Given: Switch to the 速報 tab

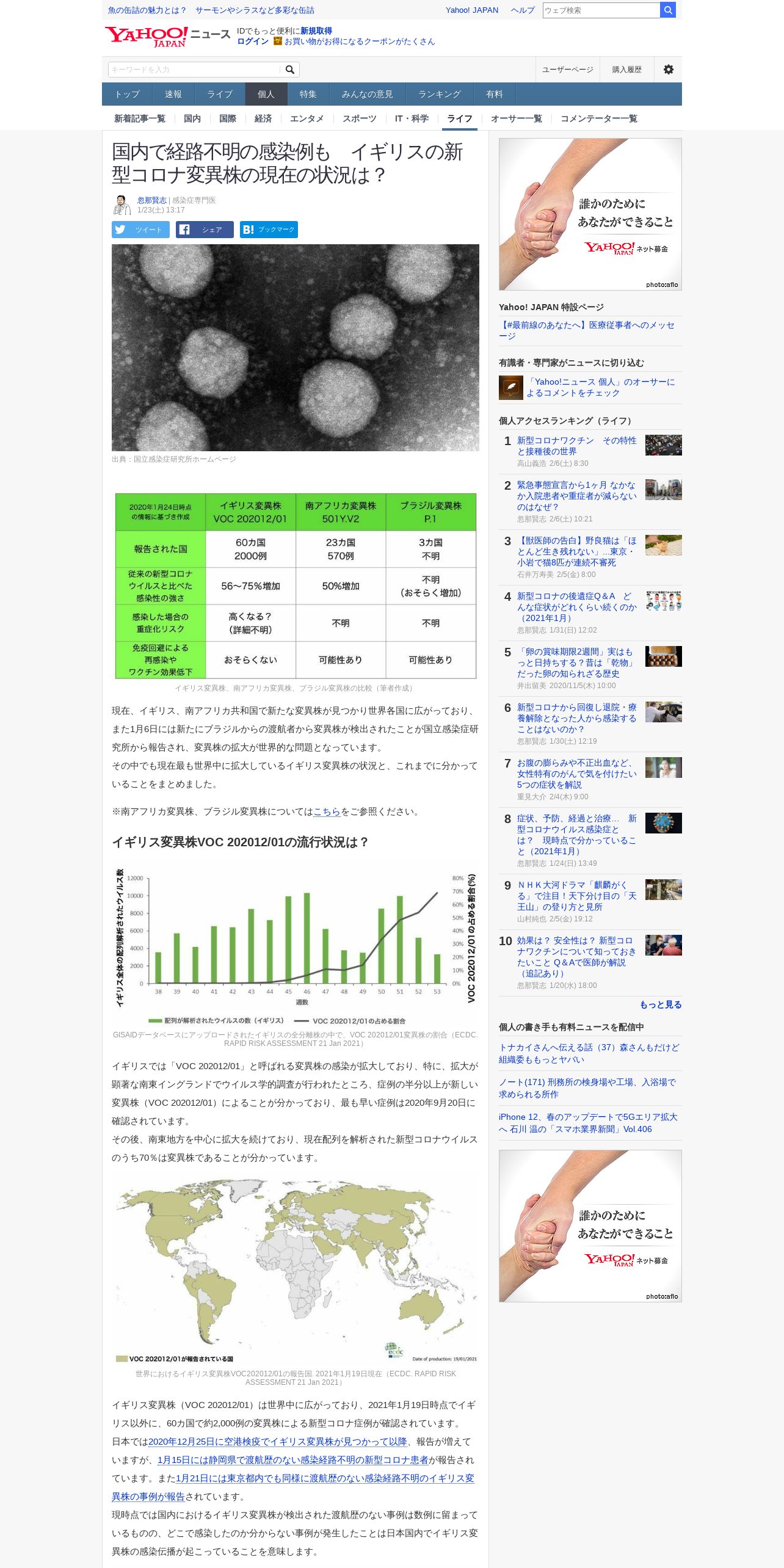Looking at the screenshot, I should [173, 94].
